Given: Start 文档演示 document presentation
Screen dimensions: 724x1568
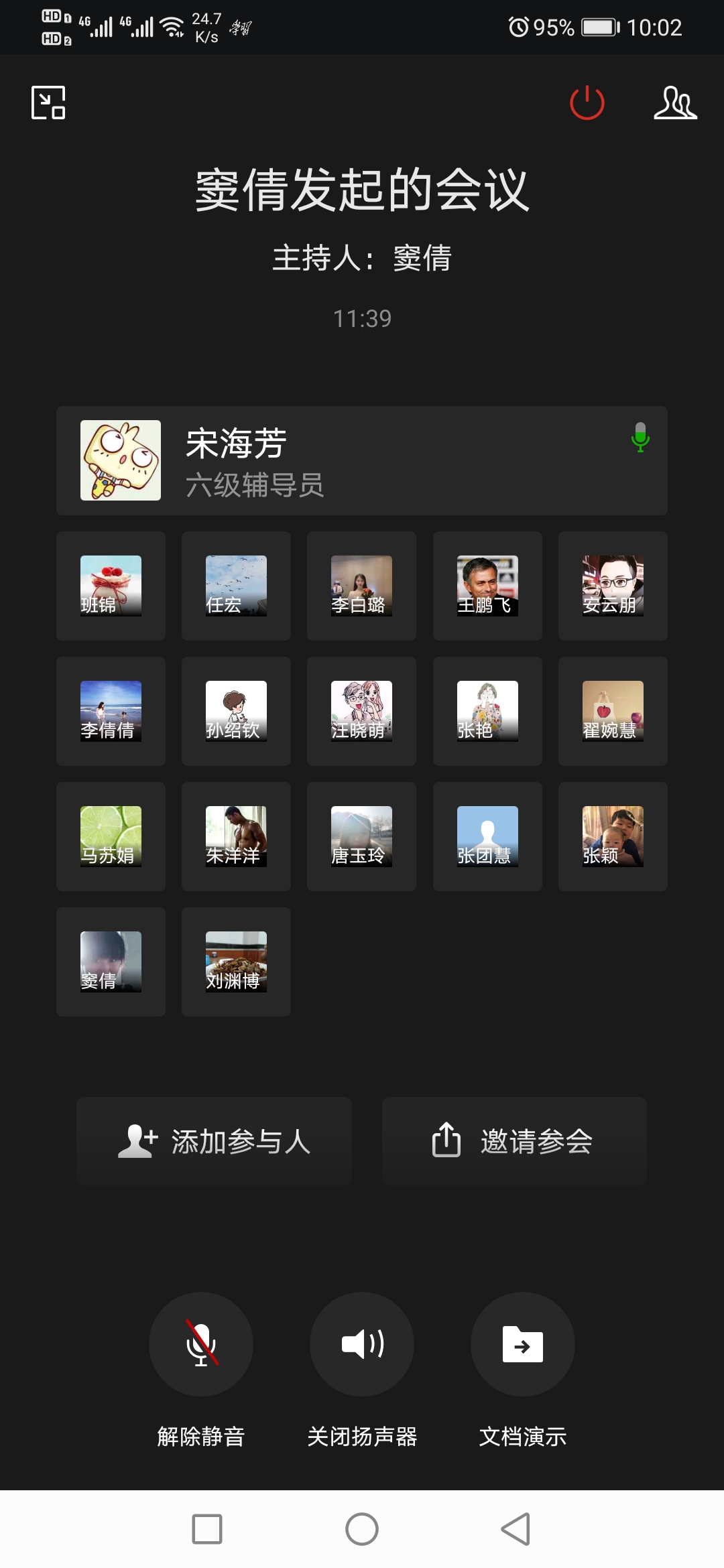Looking at the screenshot, I should click(523, 1344).
